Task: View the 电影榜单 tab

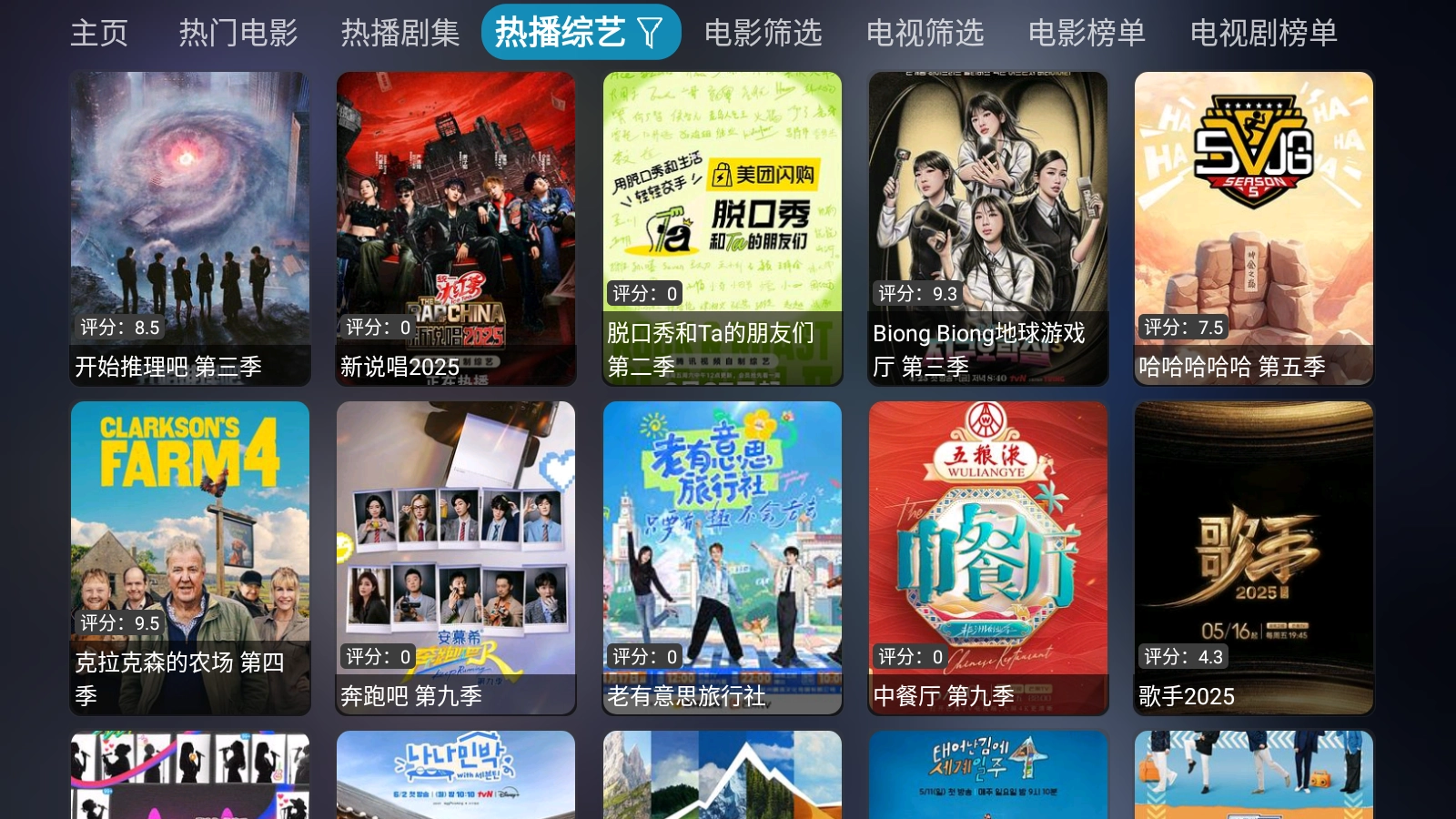Action: tap(1087, 33)
